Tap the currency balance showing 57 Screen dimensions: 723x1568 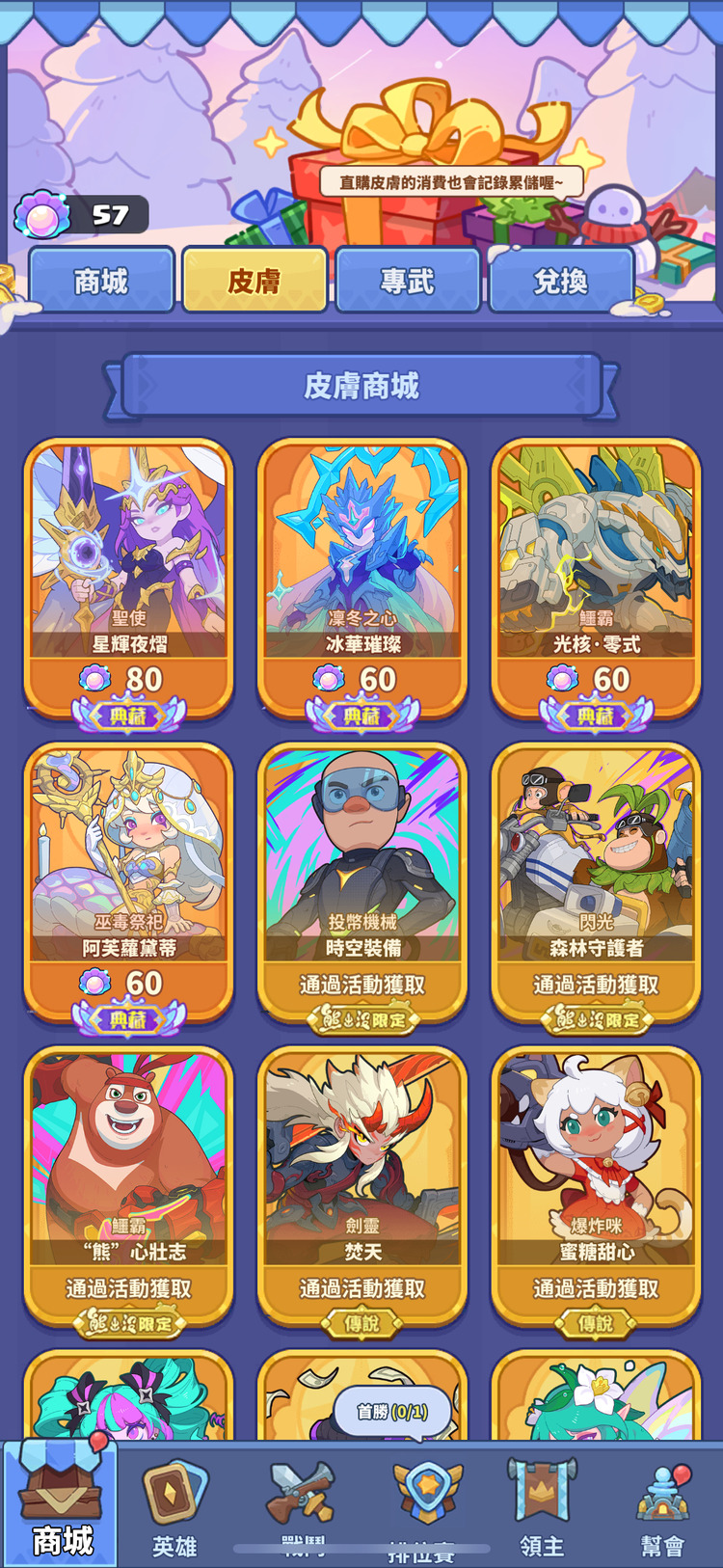coord(83,215)
